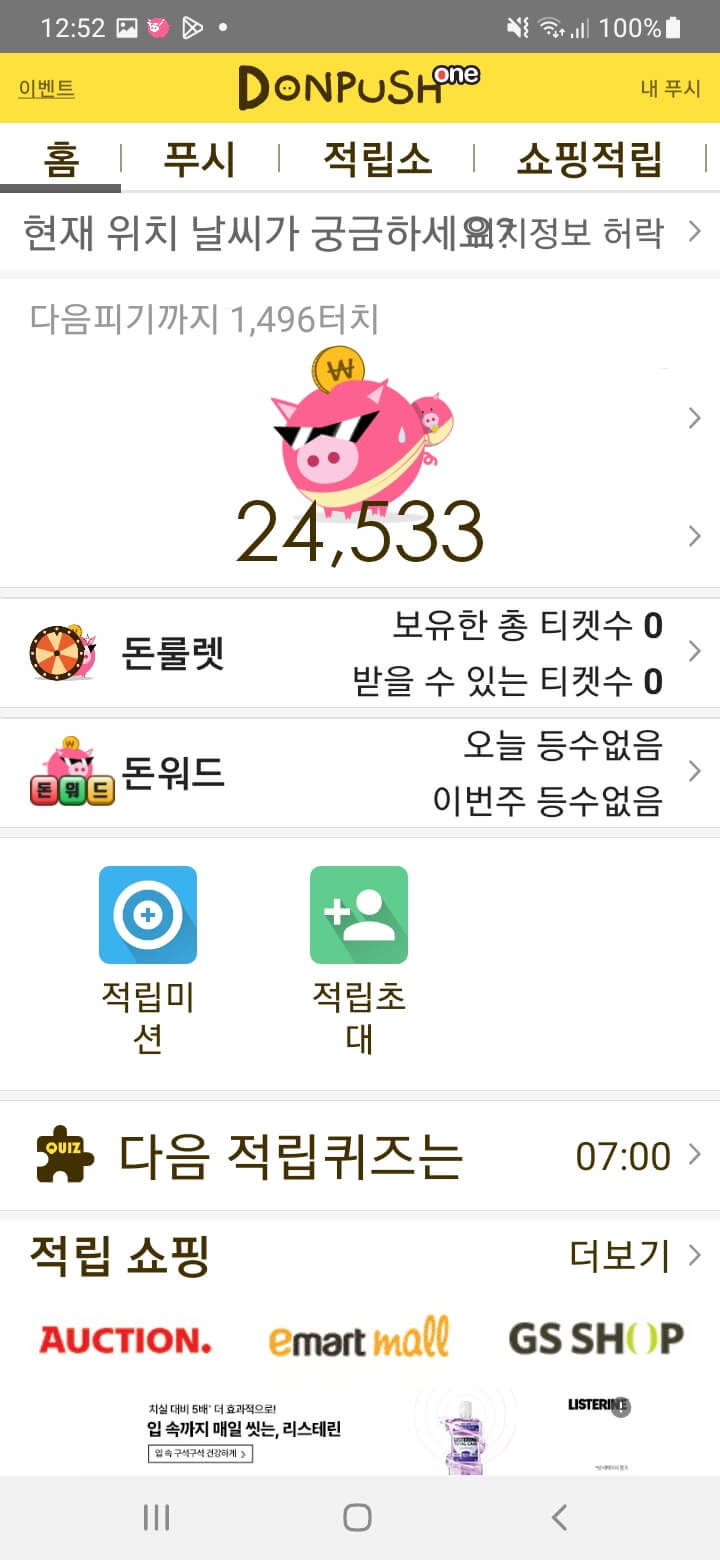Open 내 푸시 page
This screenshot has width=720, height=1560.
[x=670, y=88]
